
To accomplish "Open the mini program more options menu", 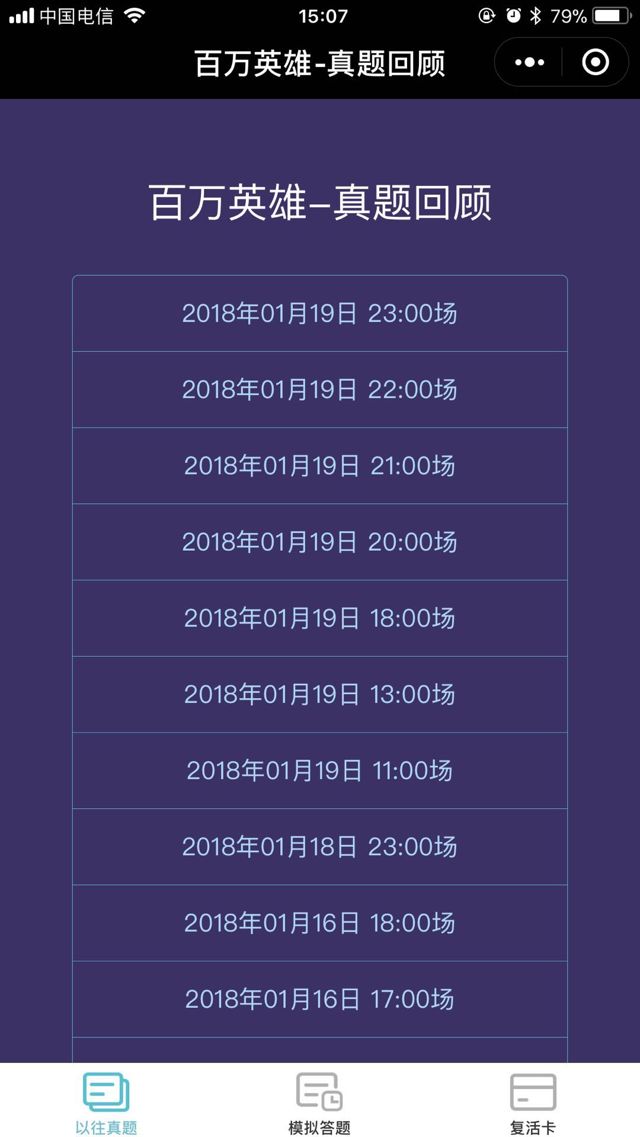I will click(529, 63).
